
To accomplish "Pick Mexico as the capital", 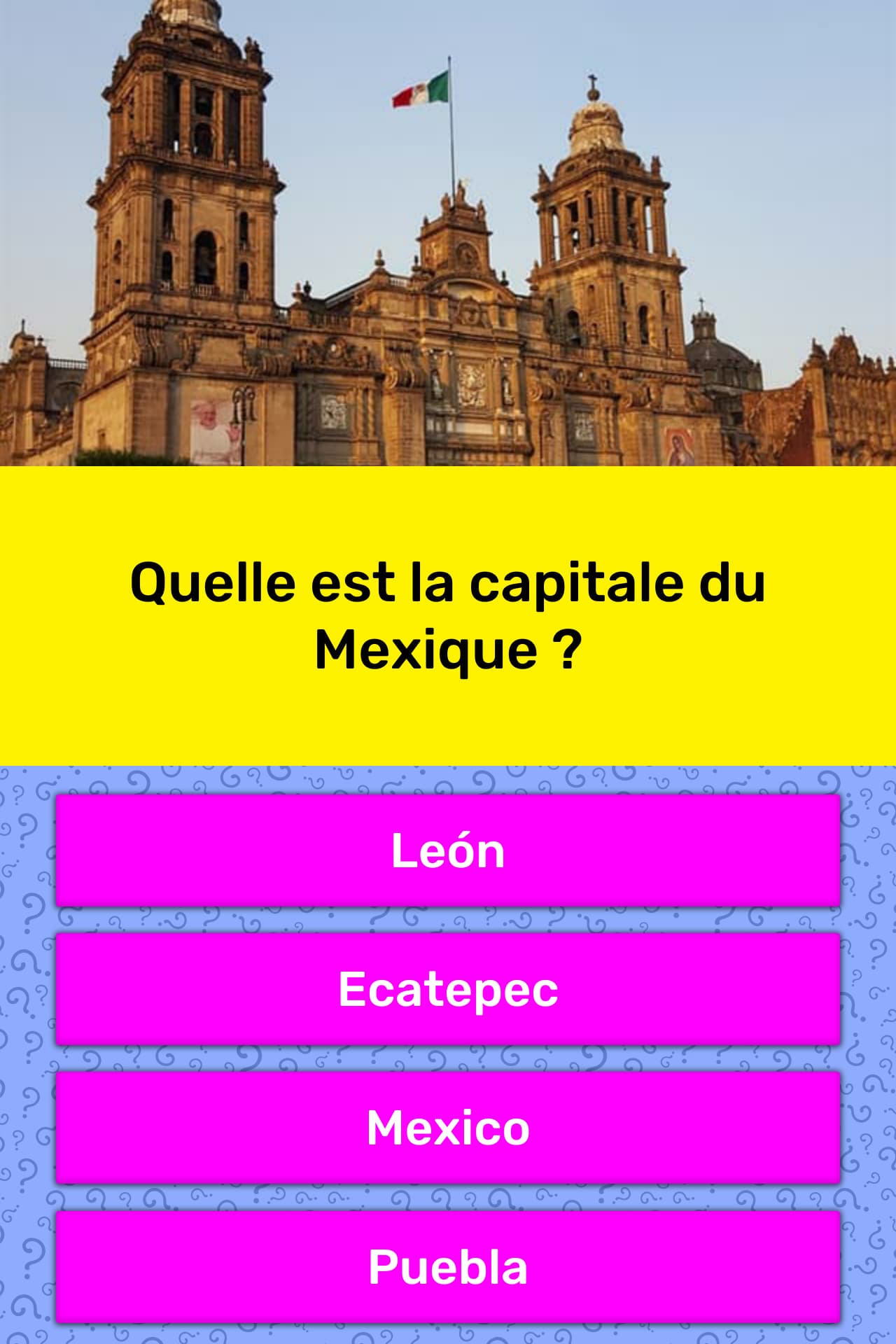I will click(x=448, y=1128).
